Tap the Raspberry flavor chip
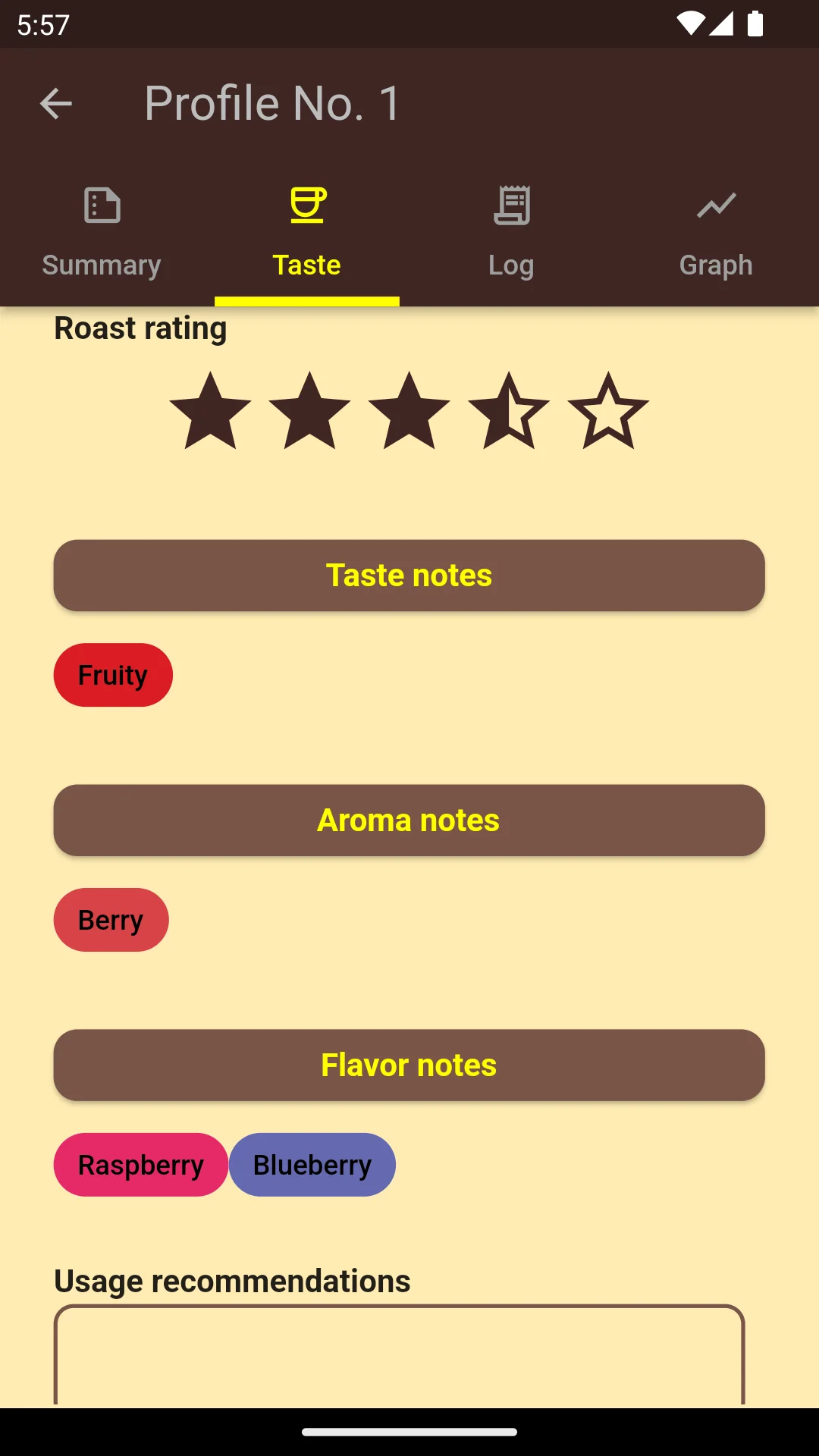The width and height of the screenshot is (819, 1456). (x=140, y=1165)
